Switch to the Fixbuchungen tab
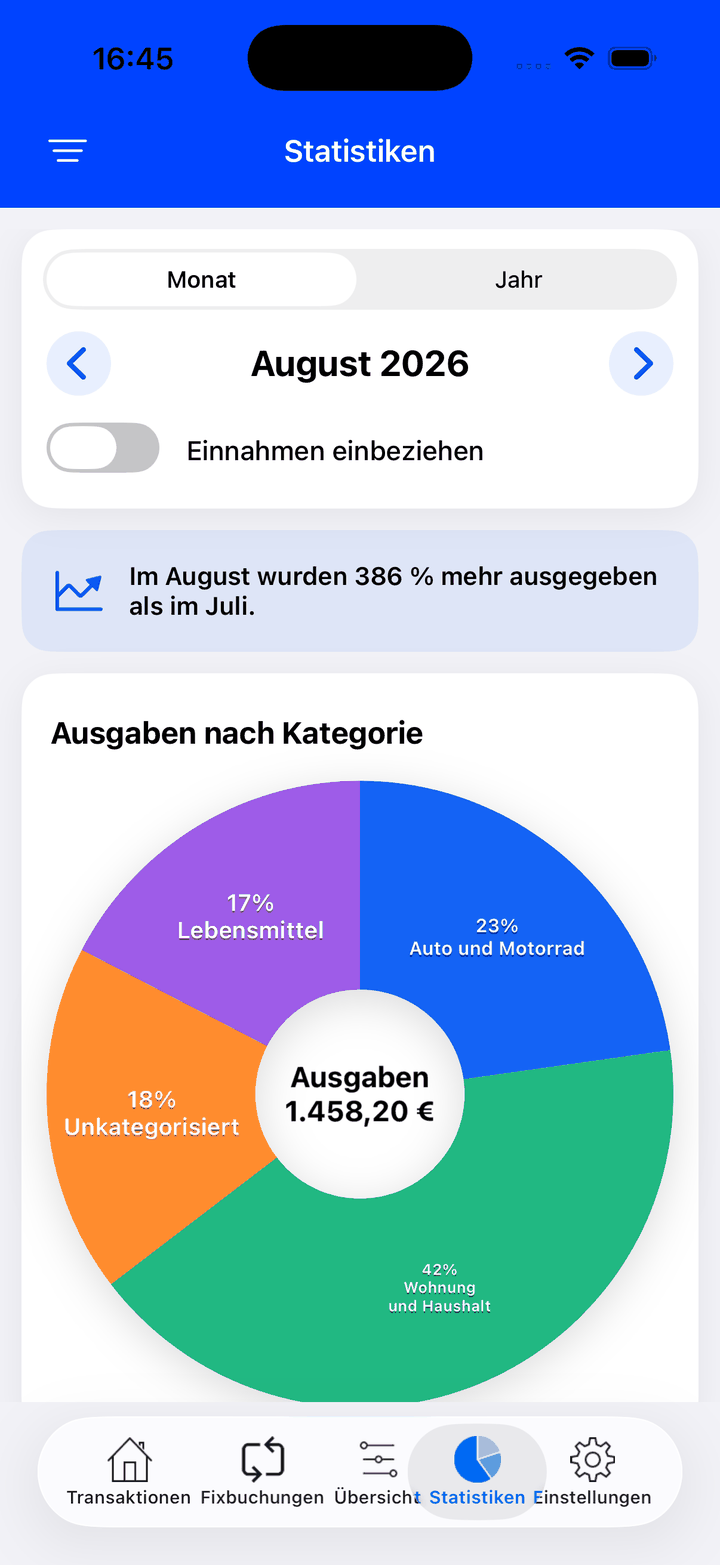720x1565 pixels. [x=262, y=1472]
